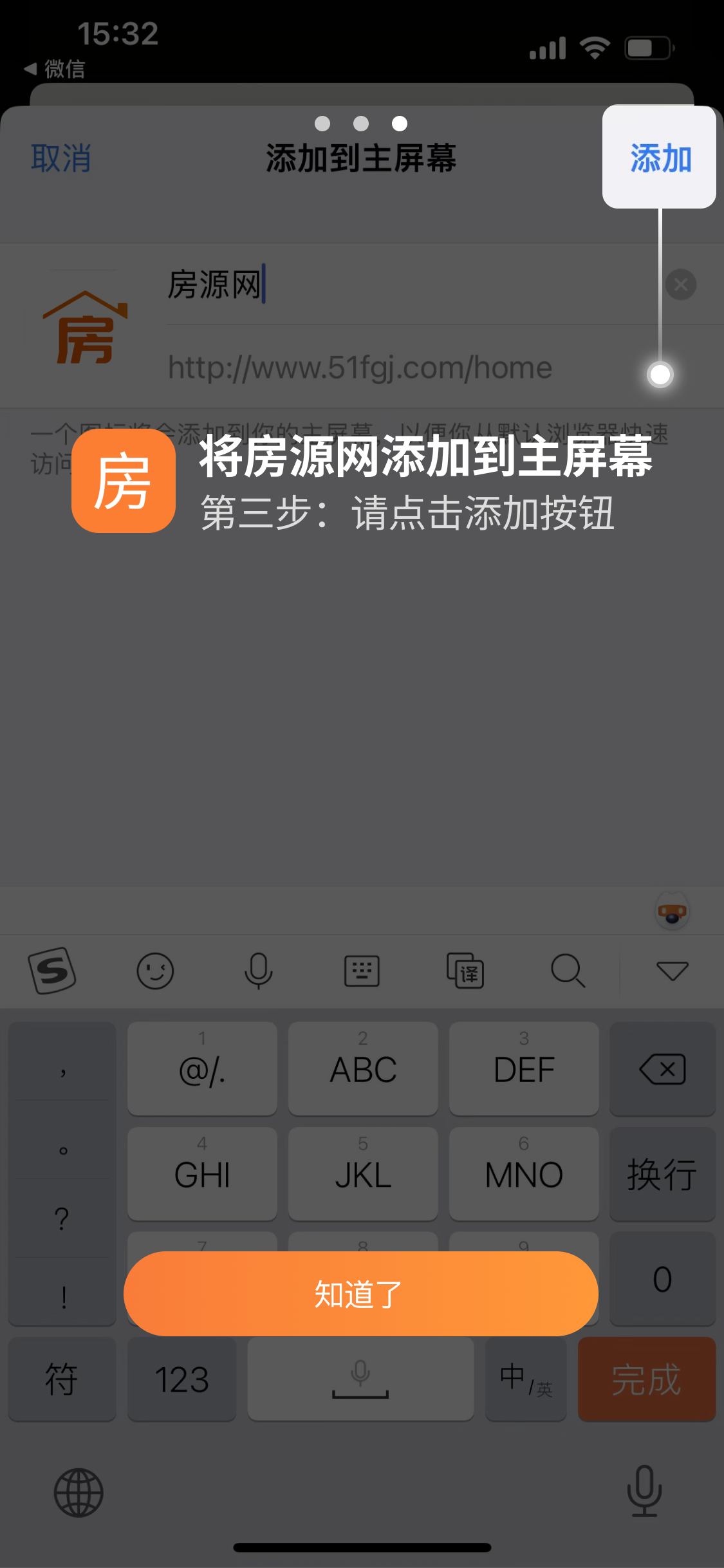Open keyboard emoji panel
This screenshot has width=724, height=1568.
155,971
